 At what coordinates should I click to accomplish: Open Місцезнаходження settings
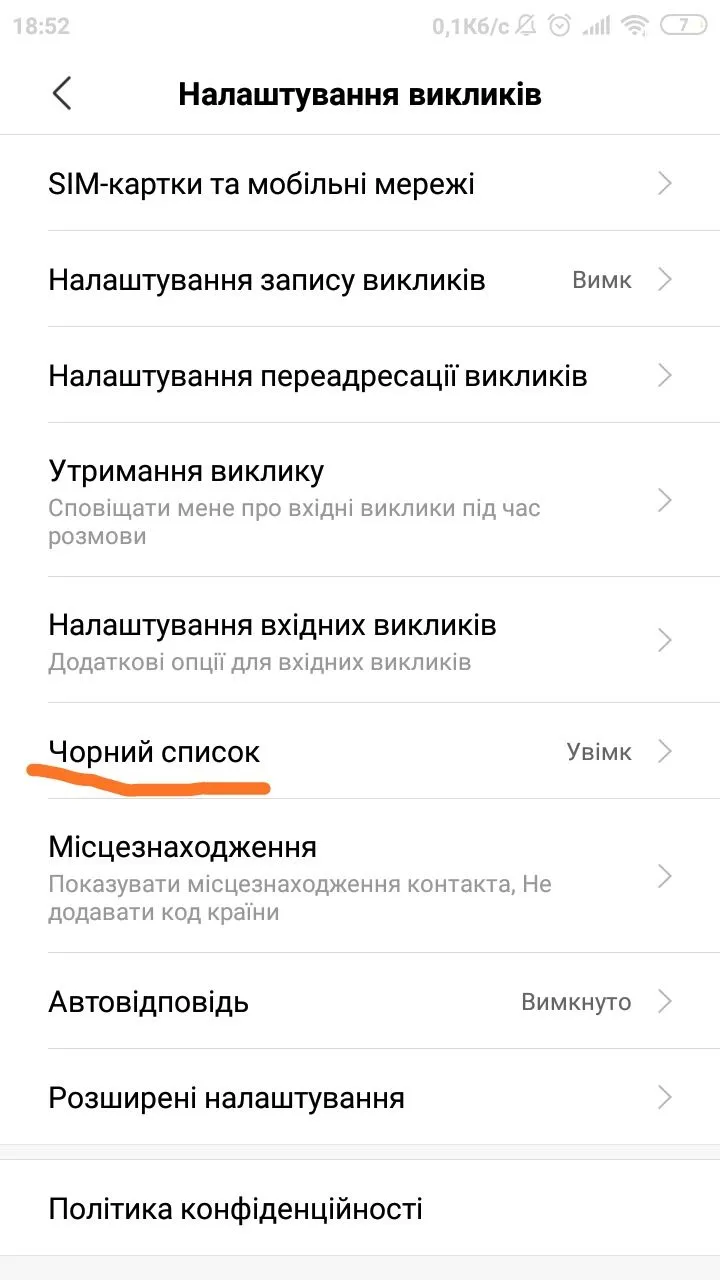pos(360,877)
